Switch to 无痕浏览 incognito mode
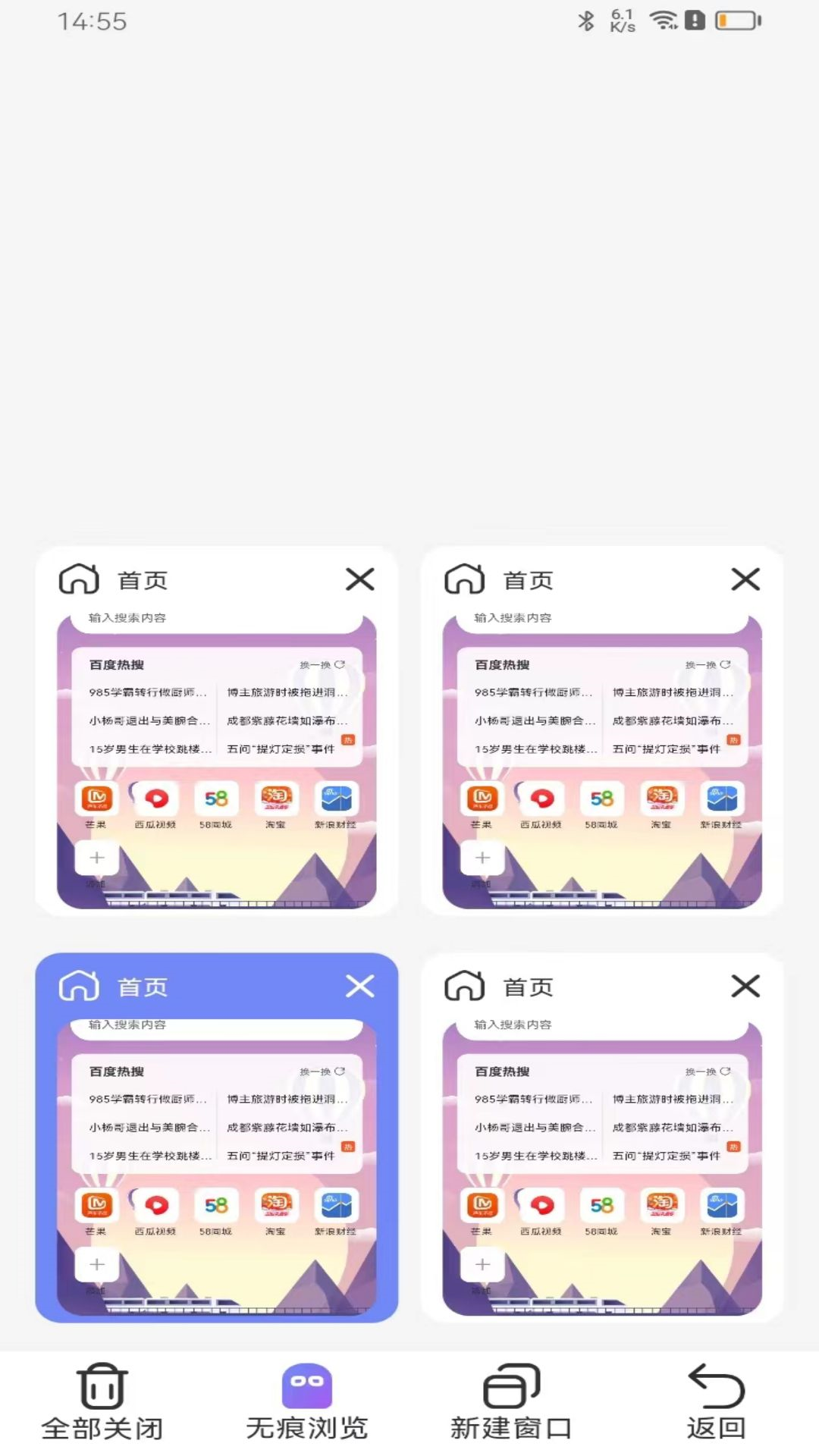This screenshot has height=1456, width=819. [x=306, y=1401]
